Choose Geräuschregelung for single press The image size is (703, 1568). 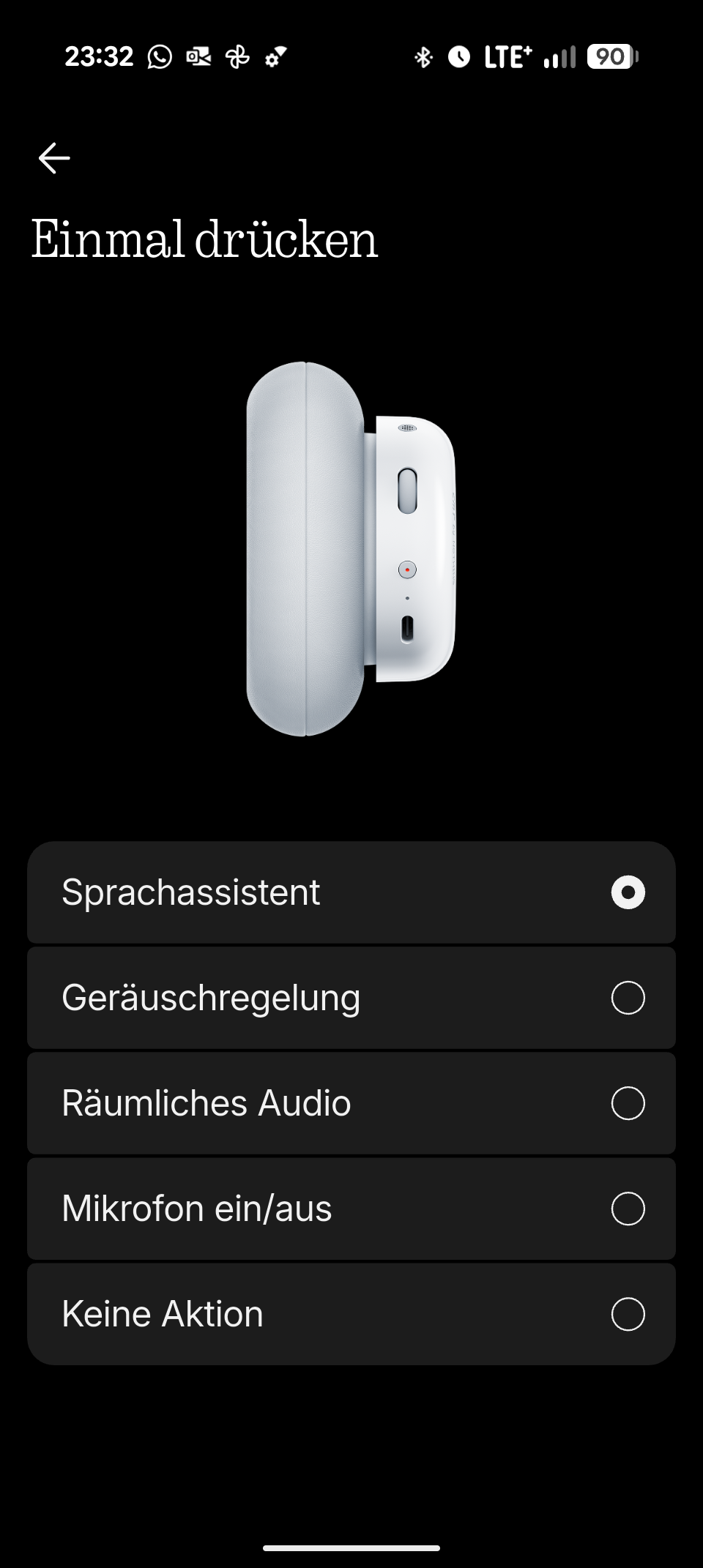[x=351, y=998]
